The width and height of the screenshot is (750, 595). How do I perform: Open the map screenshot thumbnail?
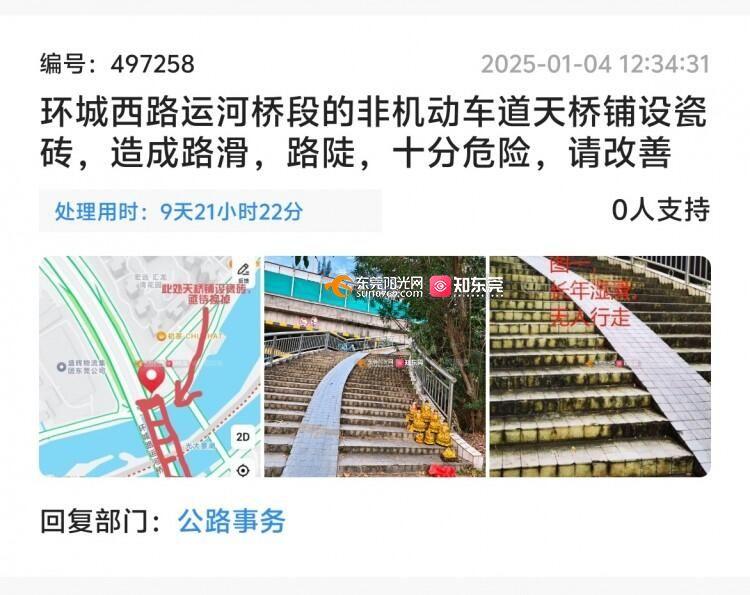coord(148,366)
